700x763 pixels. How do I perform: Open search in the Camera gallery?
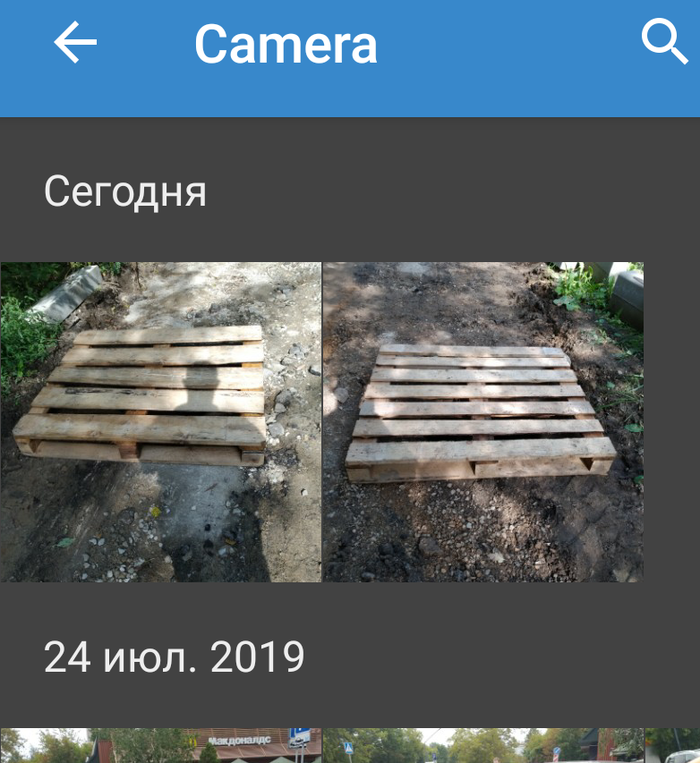663,42
